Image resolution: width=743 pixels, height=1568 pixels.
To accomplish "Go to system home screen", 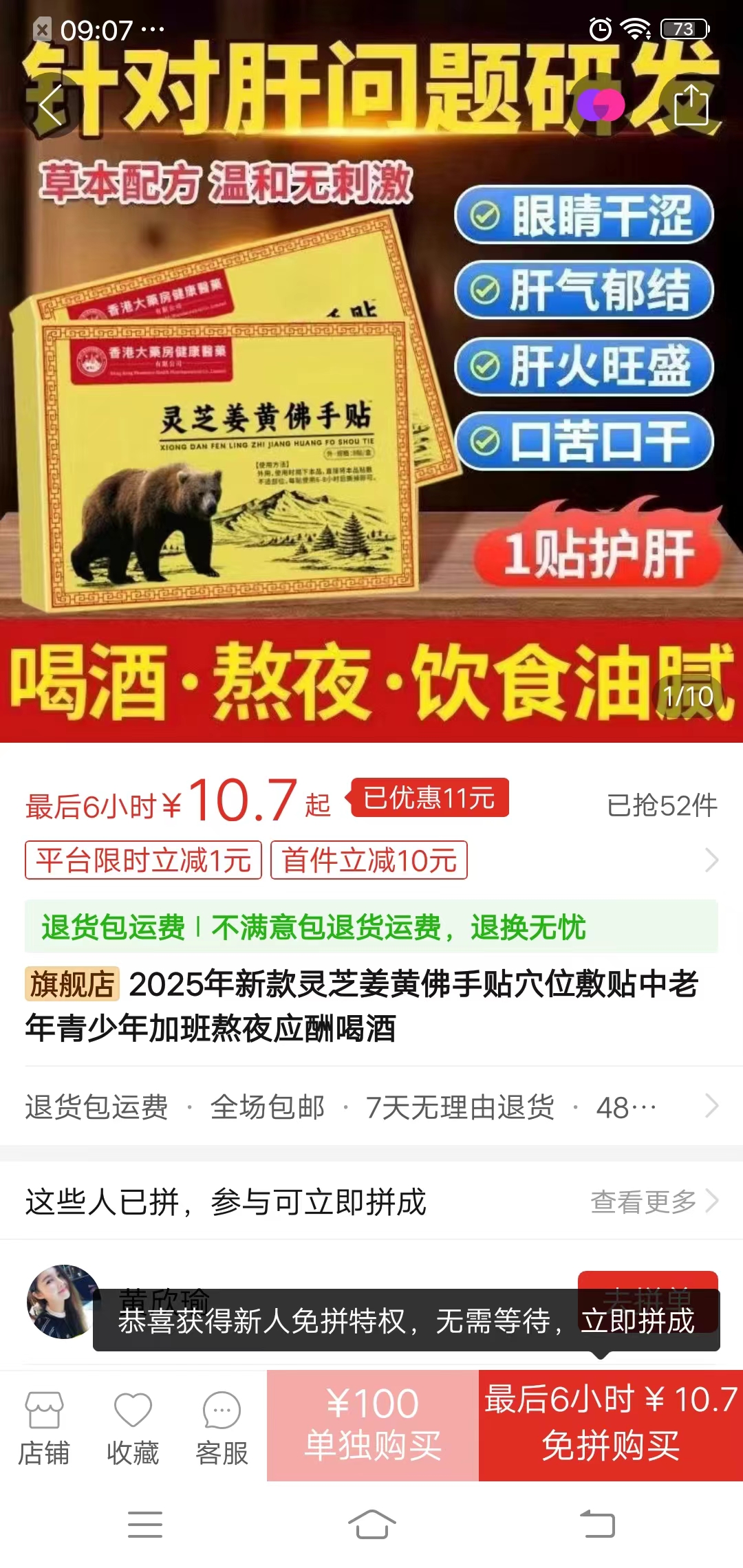I will click(371, 1525).
